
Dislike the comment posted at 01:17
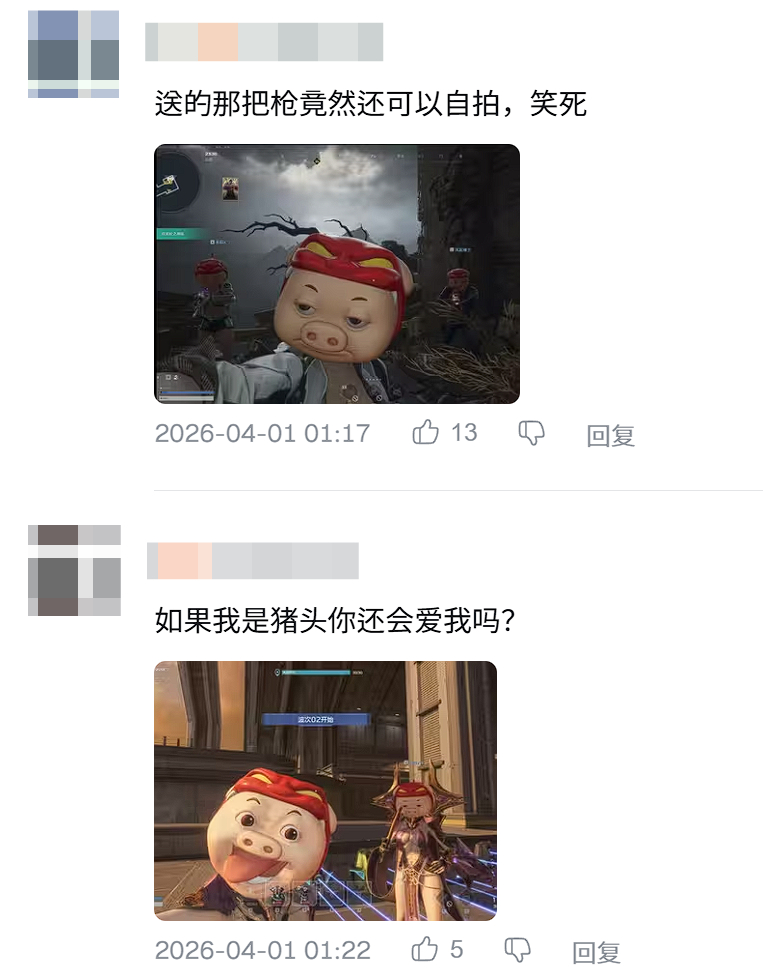532,433
